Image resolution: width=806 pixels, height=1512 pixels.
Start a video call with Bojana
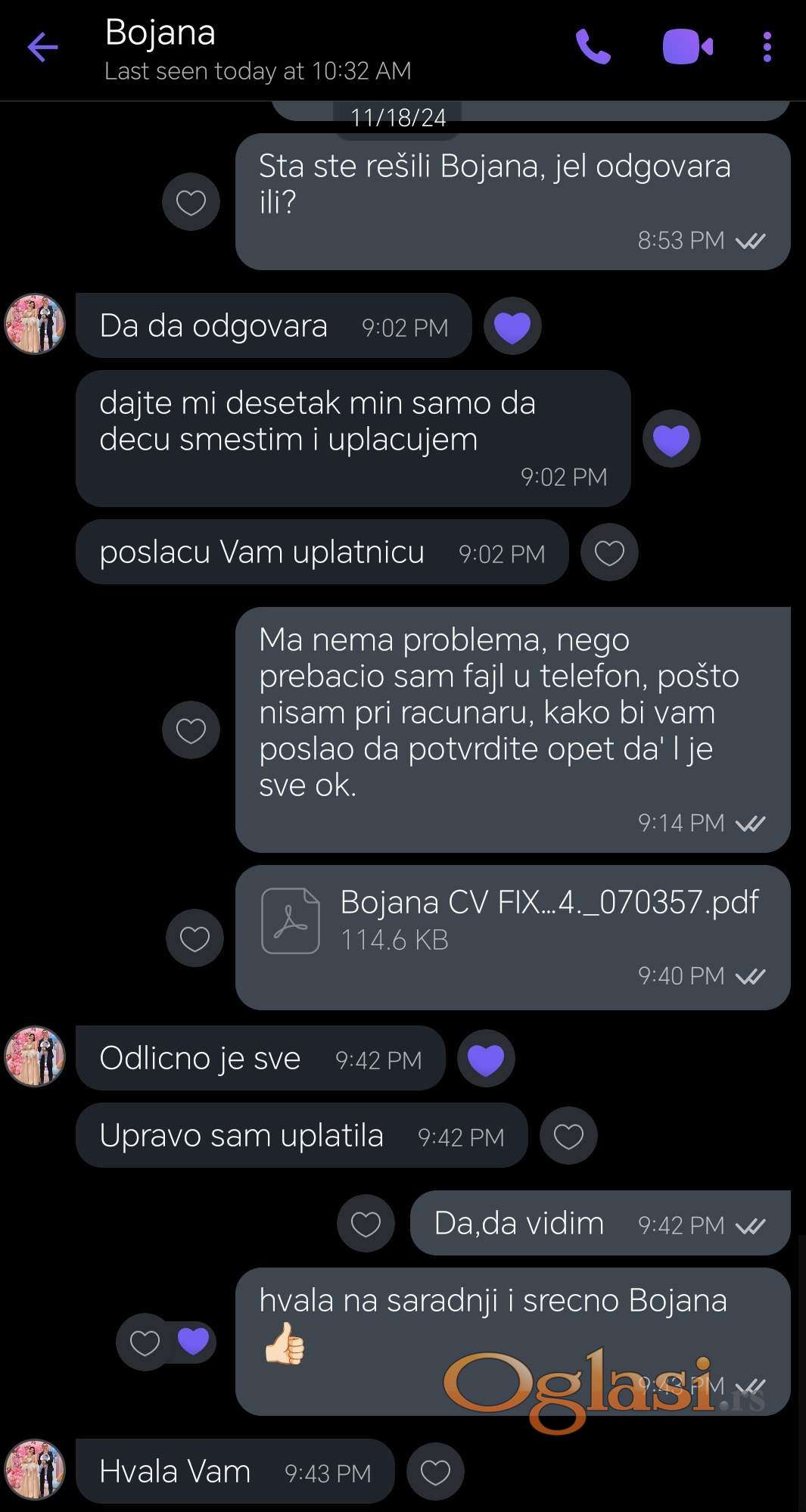click(687, 48)
